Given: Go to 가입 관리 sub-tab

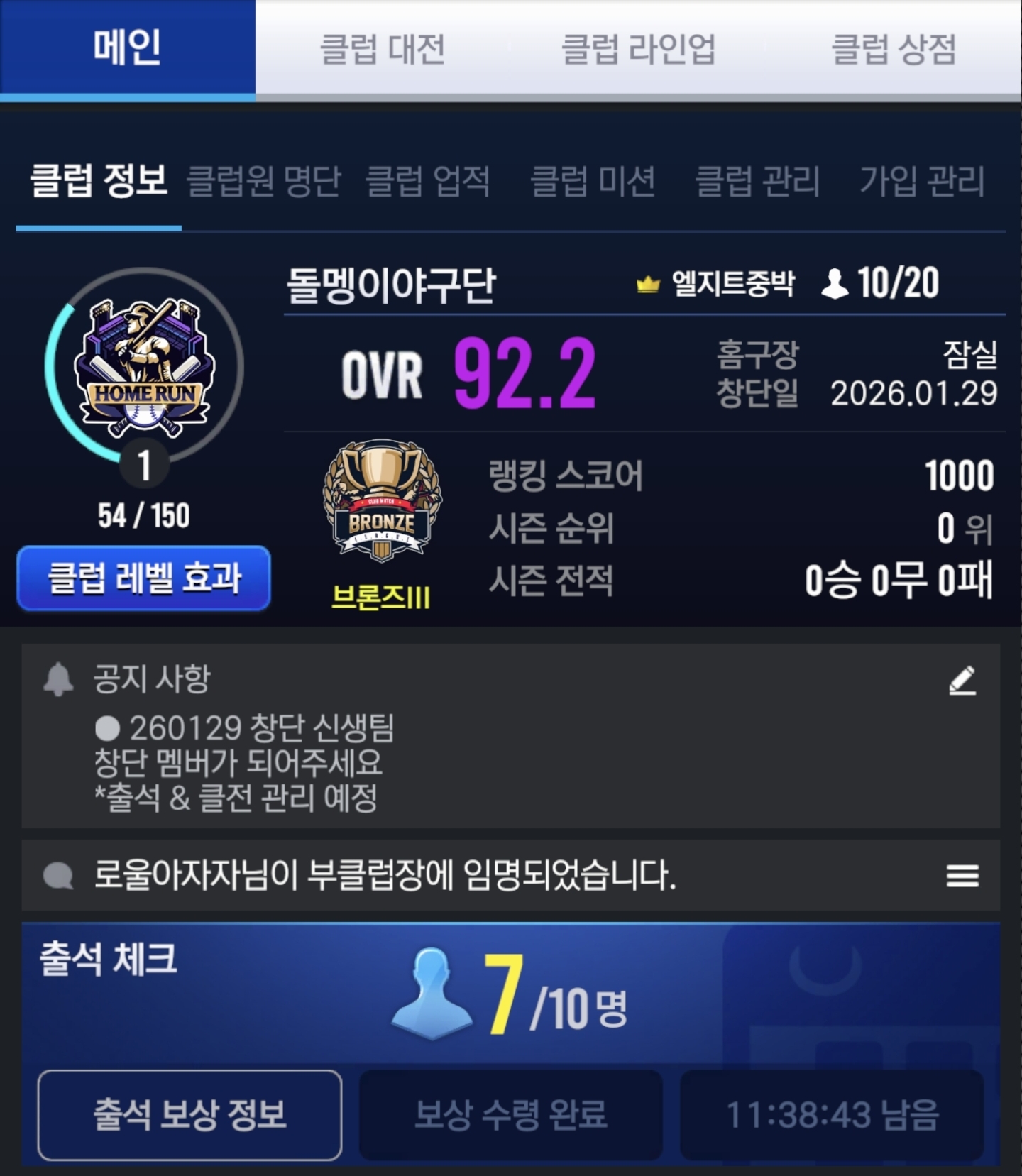Looking at the screenshot, I should pos(922,181).
